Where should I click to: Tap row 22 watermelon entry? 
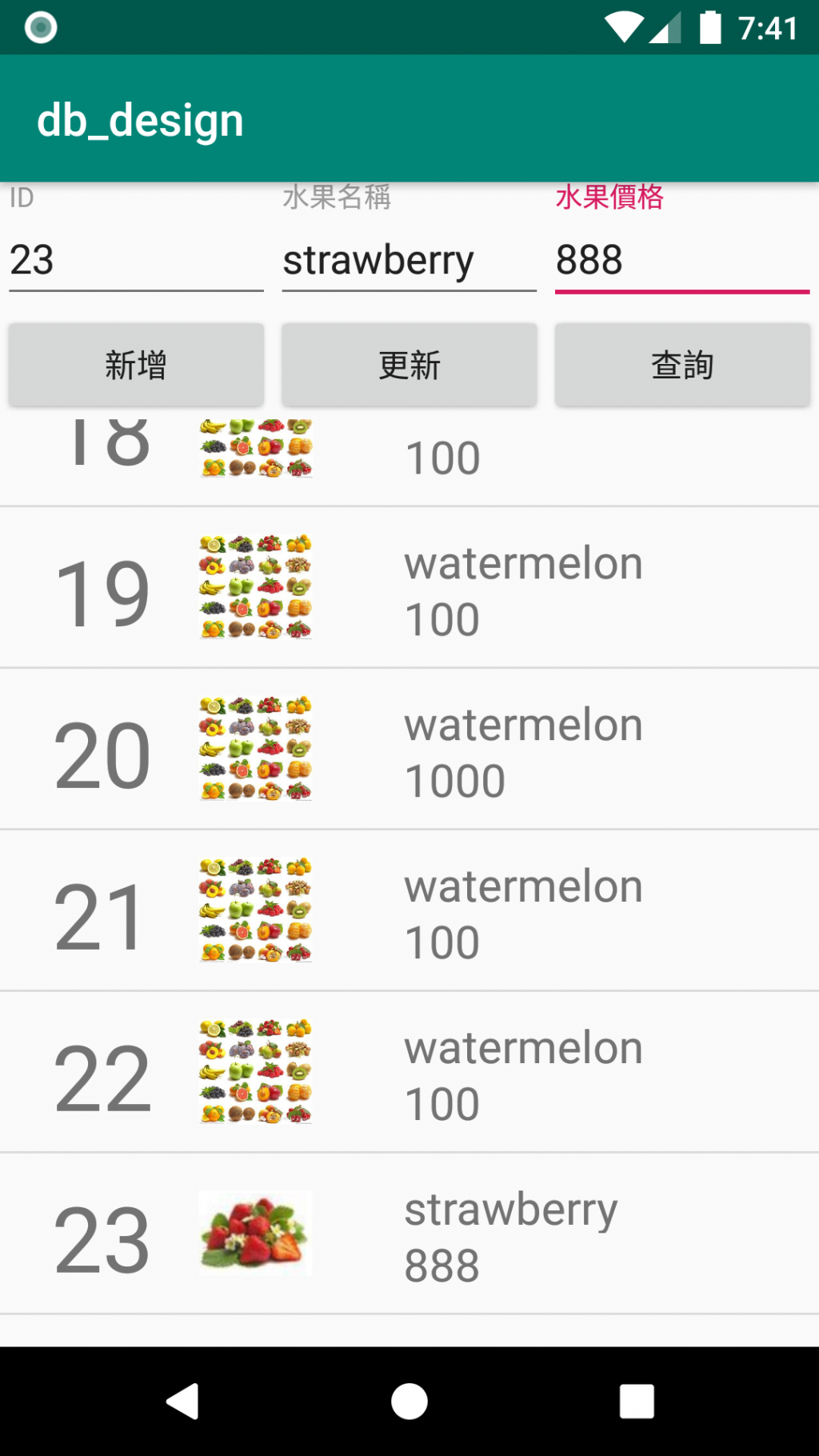pos(409,1073)
